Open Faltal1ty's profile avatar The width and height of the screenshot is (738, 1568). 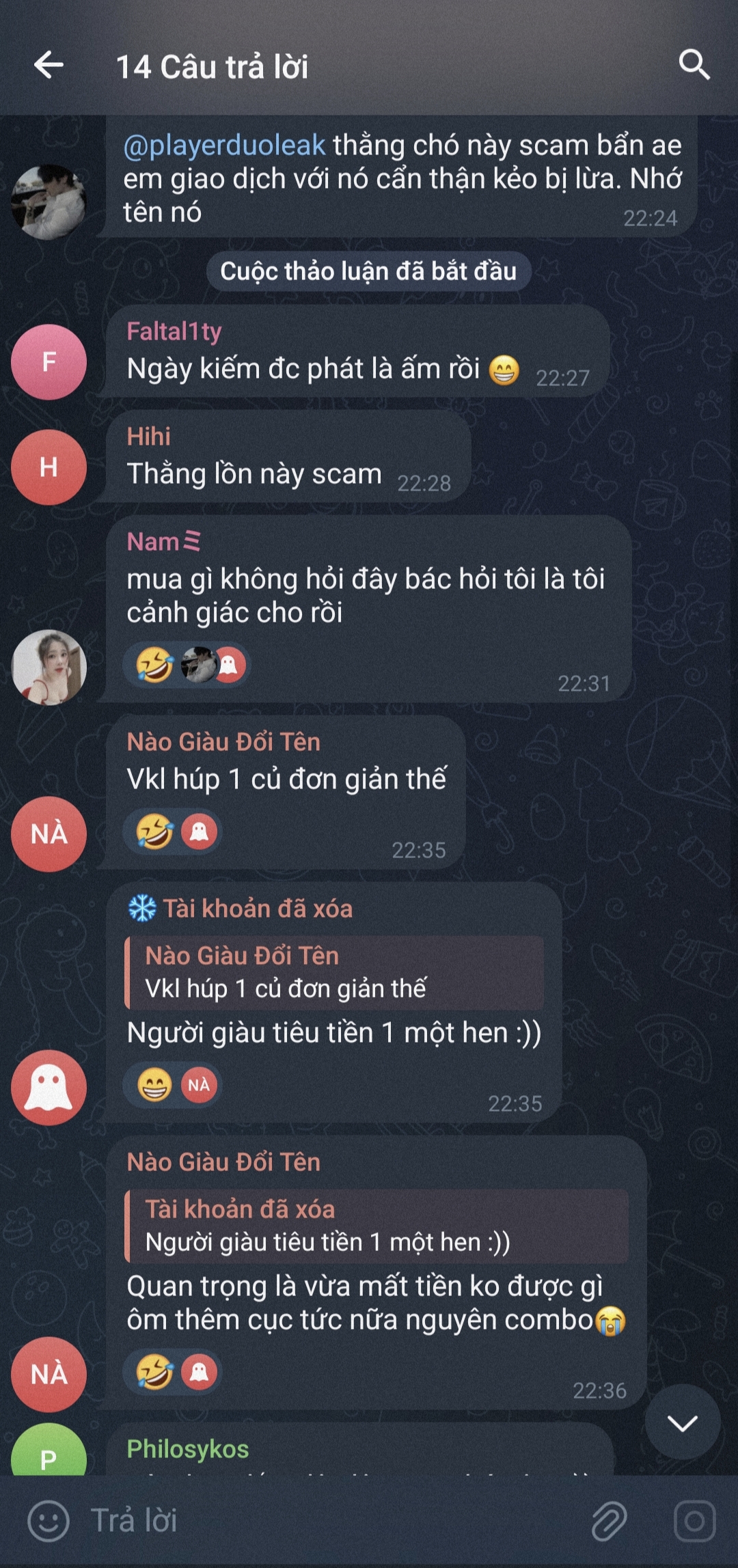pyautogui.click(x=49, y=361)
